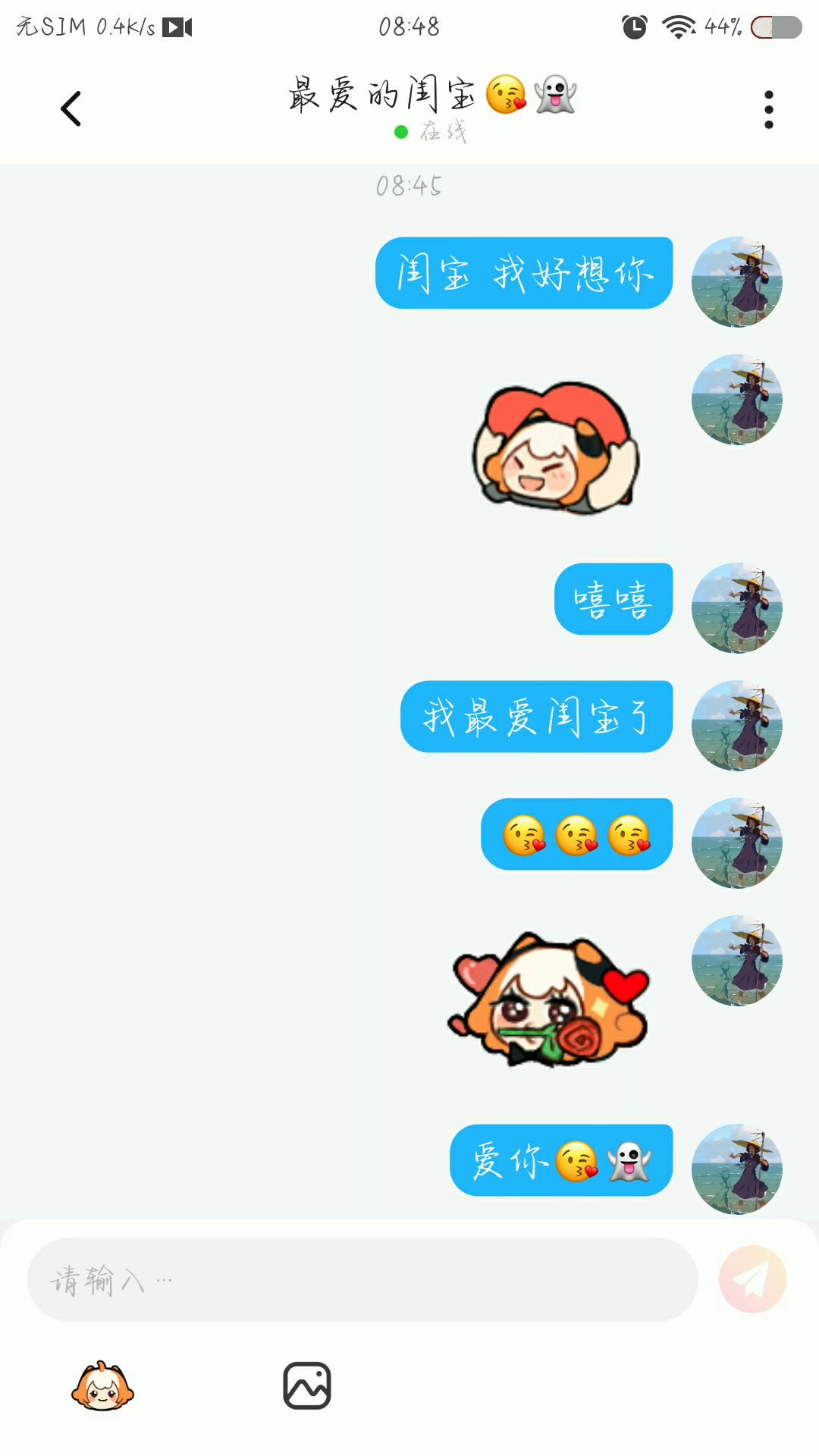Image resolution: width=819 pixels, height=1456 pixels.
Task: Open the sticker picker
Action: (x=102, y=1386)
